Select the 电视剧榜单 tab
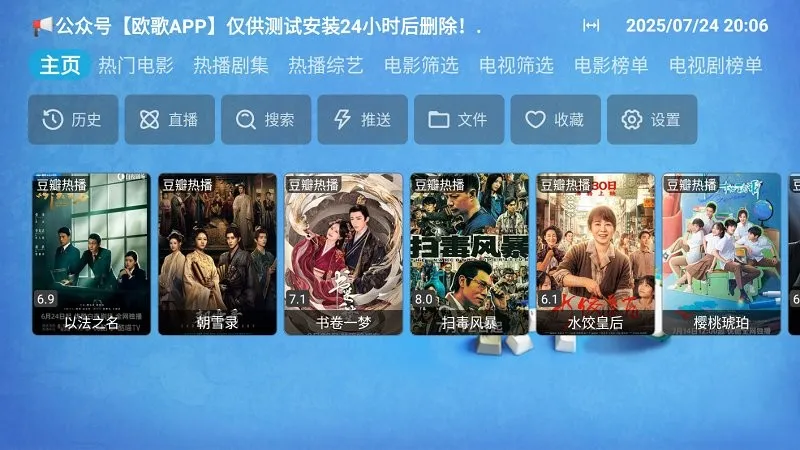 tap(715, 66)
